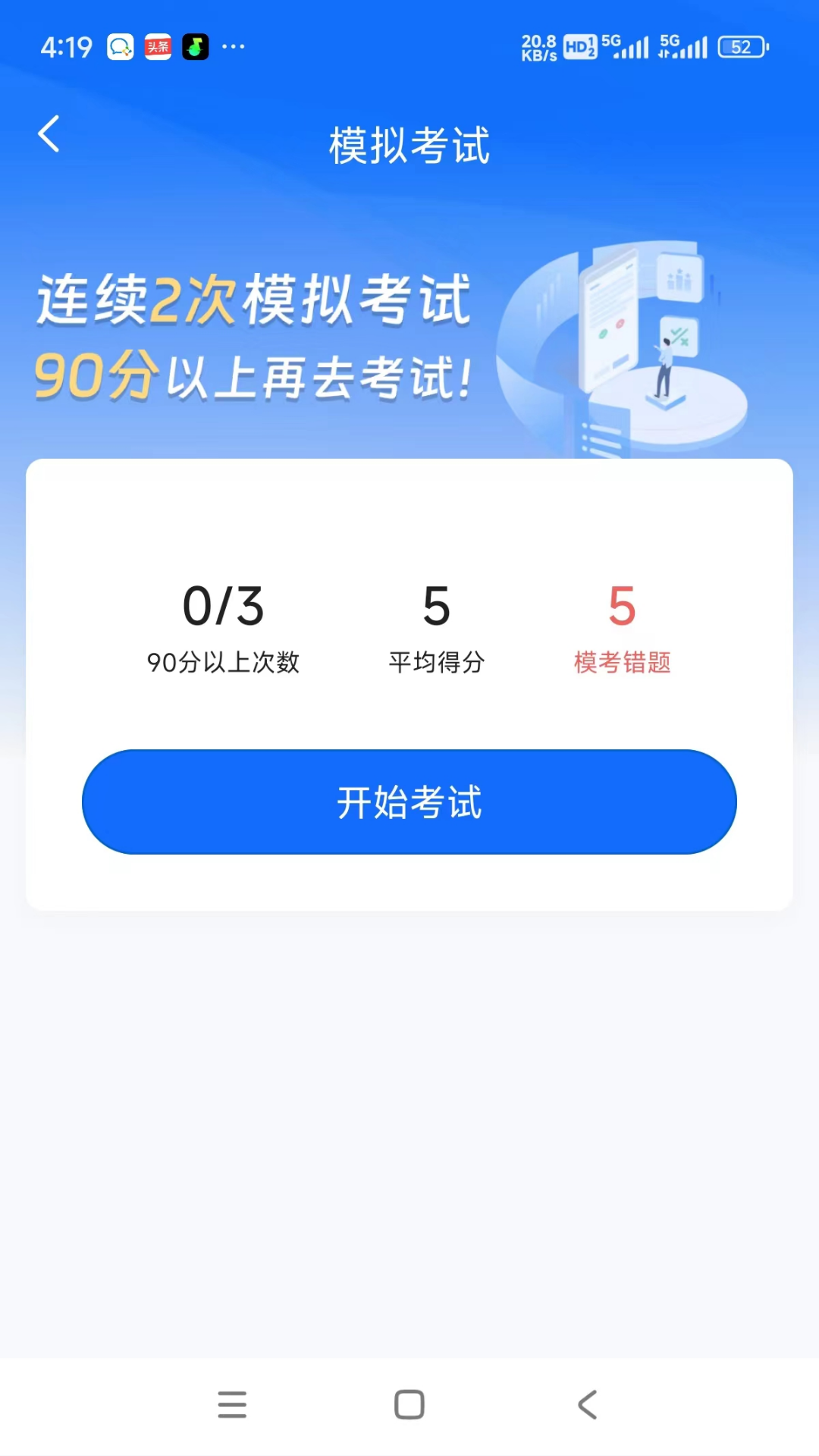This screenshot has width=819, height=1456.
Task: Open the recent apps button in navigation bar
Action: point(232,1404)
